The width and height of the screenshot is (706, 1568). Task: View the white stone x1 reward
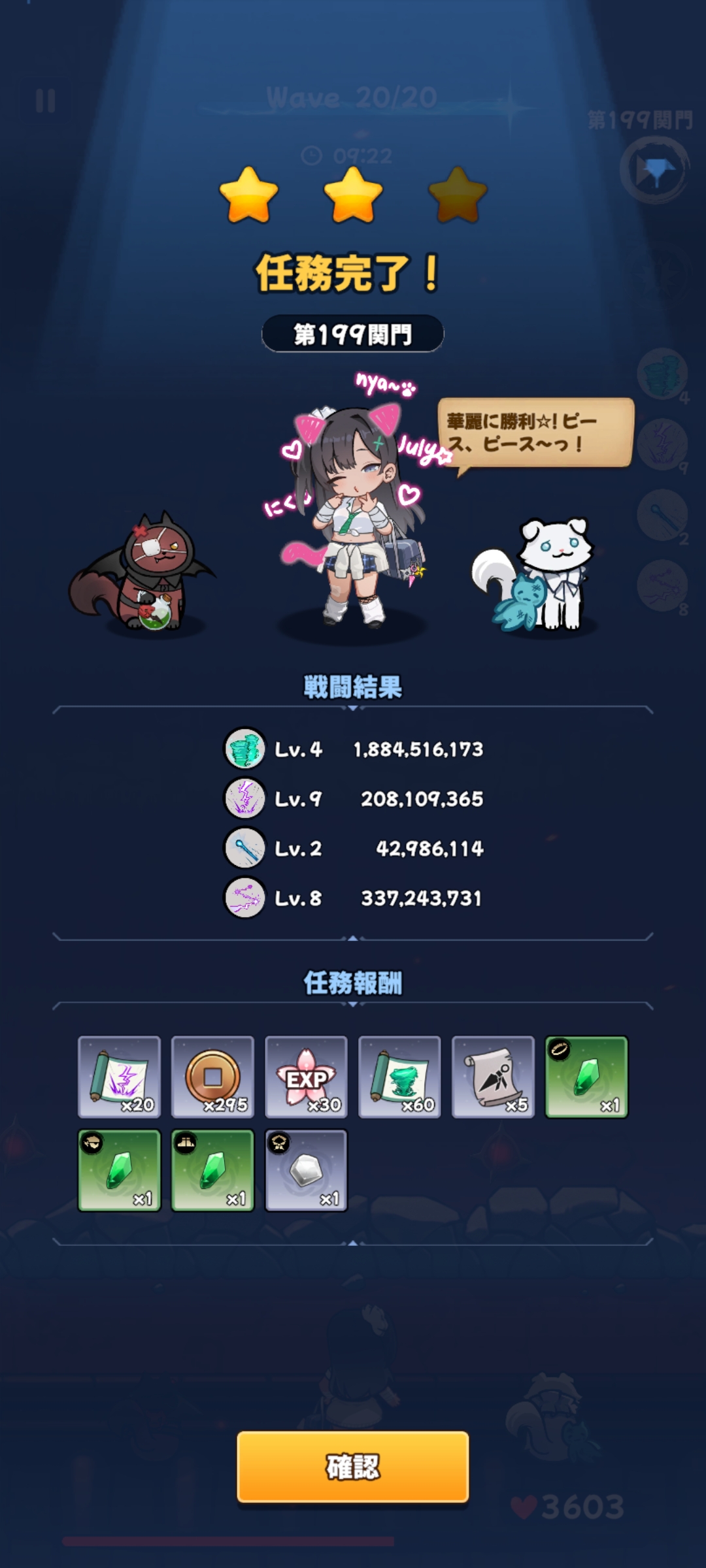coord(306,1170)
